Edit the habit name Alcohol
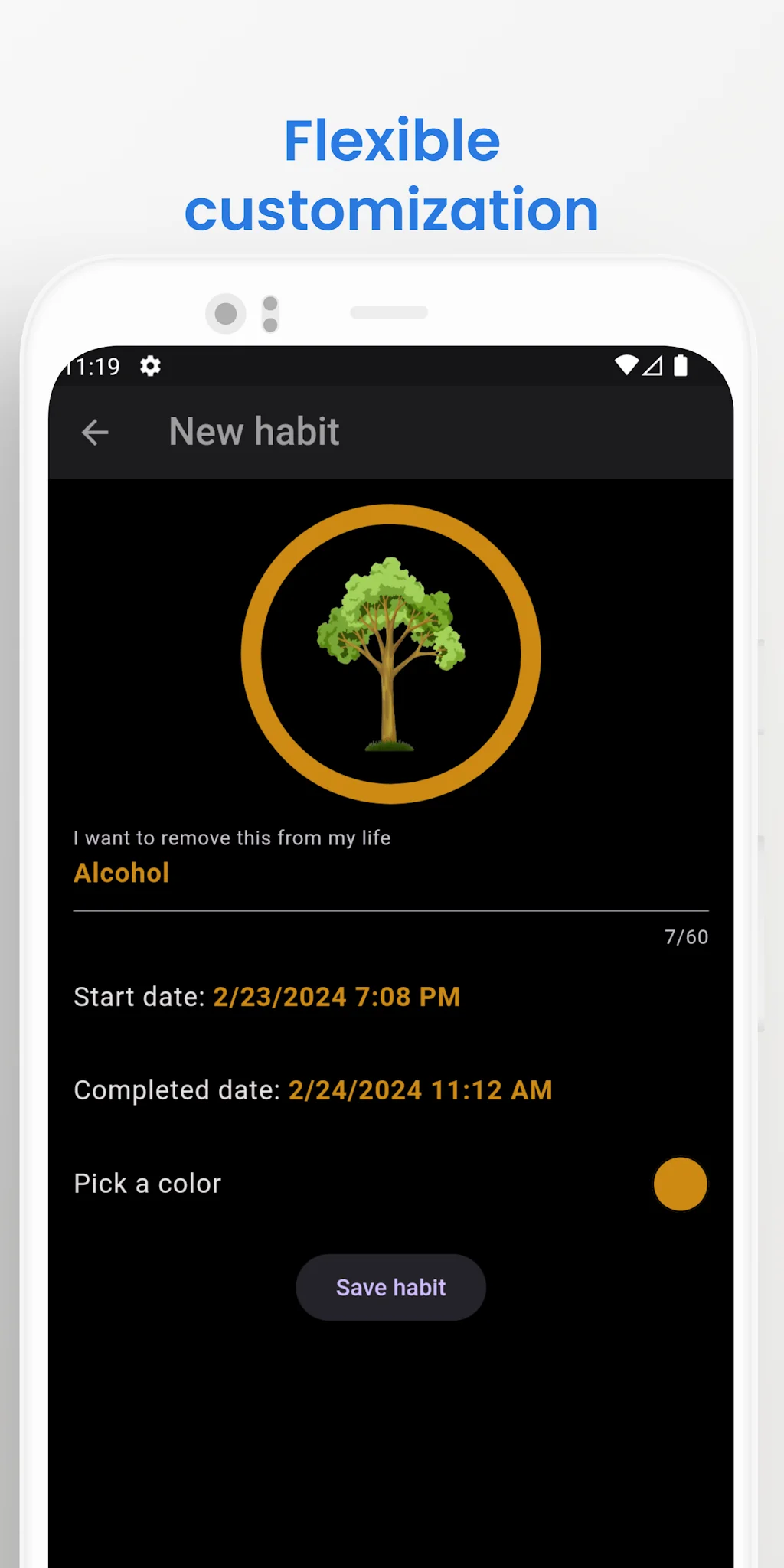The height and width of the screenshot is (1568, 784). coord(121,873)
